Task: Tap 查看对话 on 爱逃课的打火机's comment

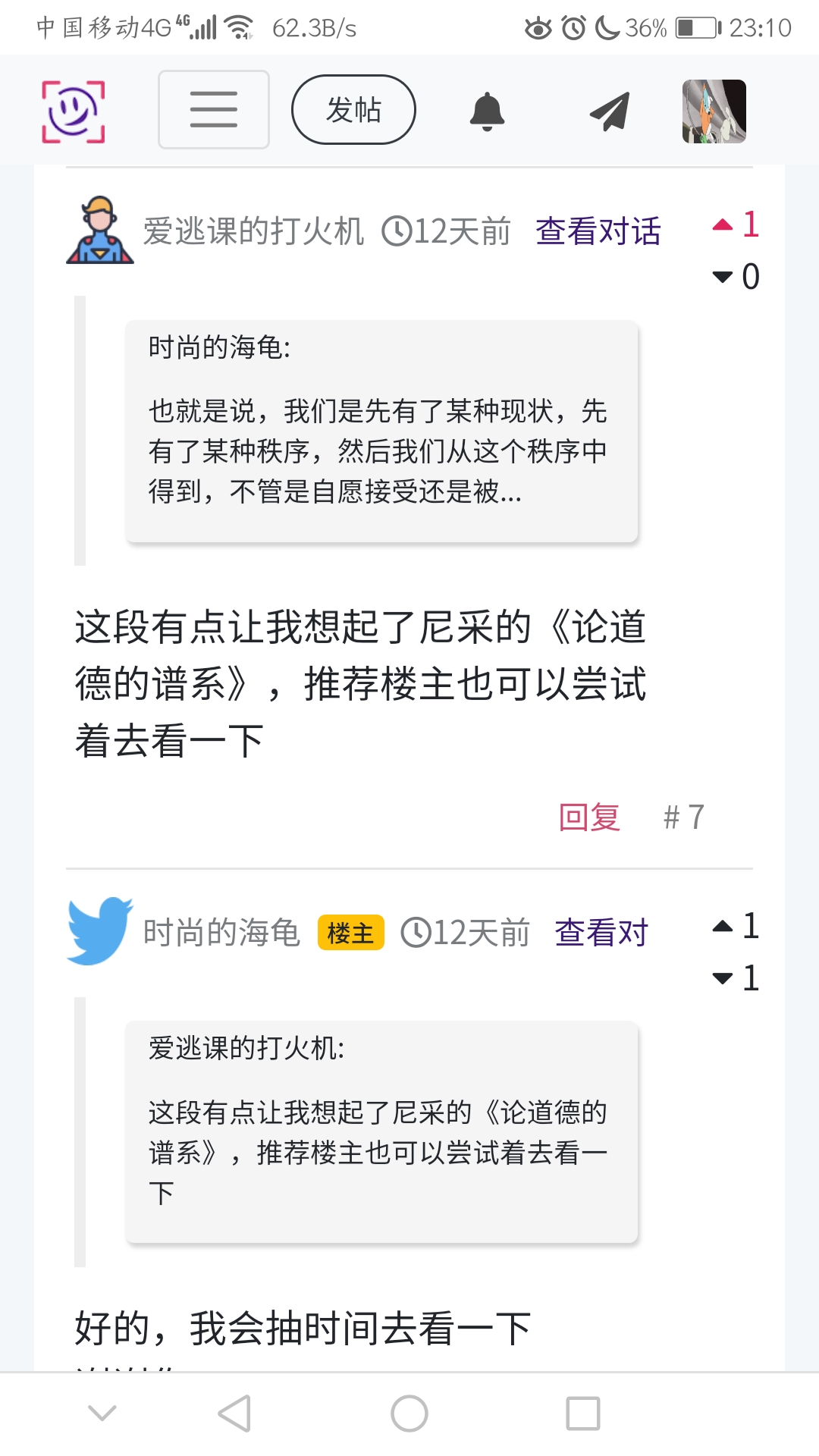Action: (x=598, y=231)
